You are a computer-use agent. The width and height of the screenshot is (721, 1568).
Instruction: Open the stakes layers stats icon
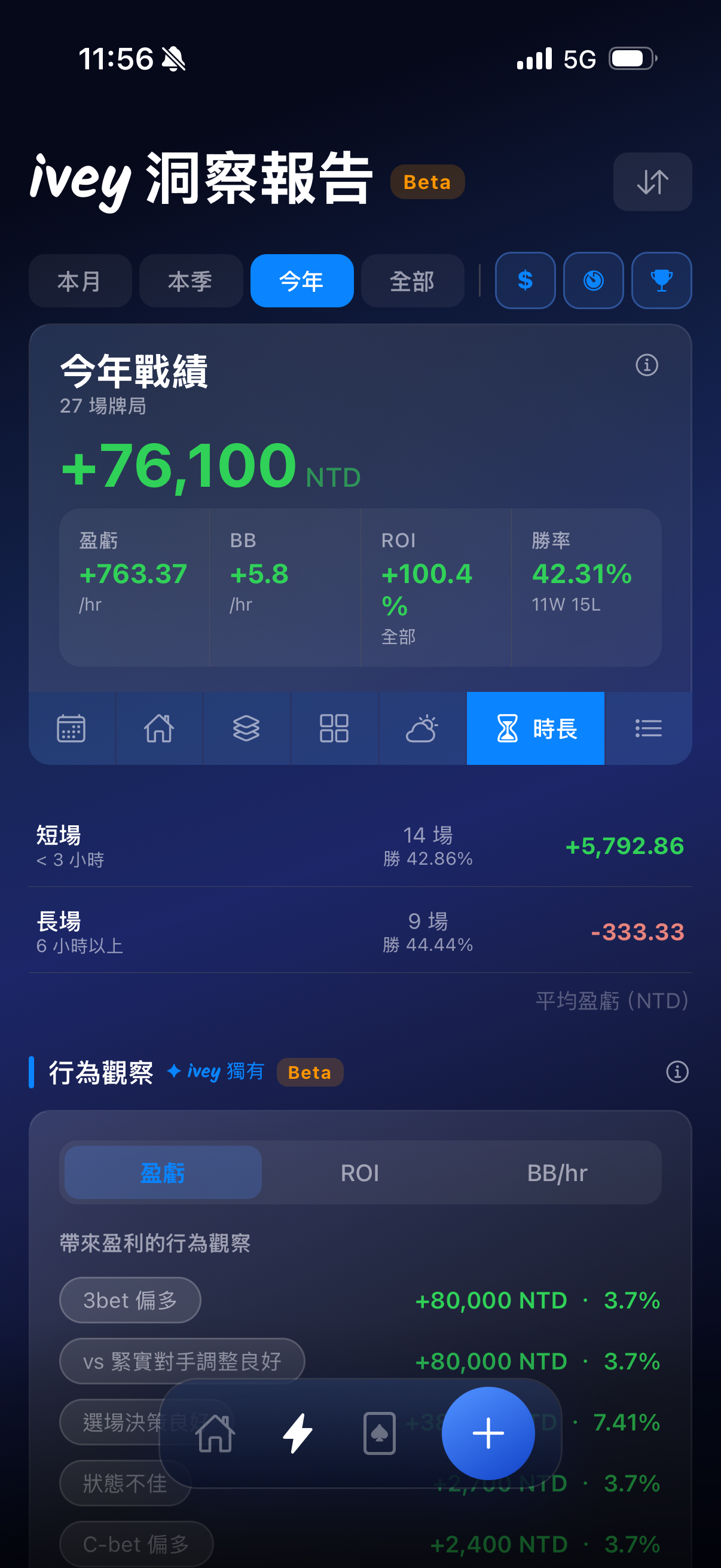tap(246, 728)
